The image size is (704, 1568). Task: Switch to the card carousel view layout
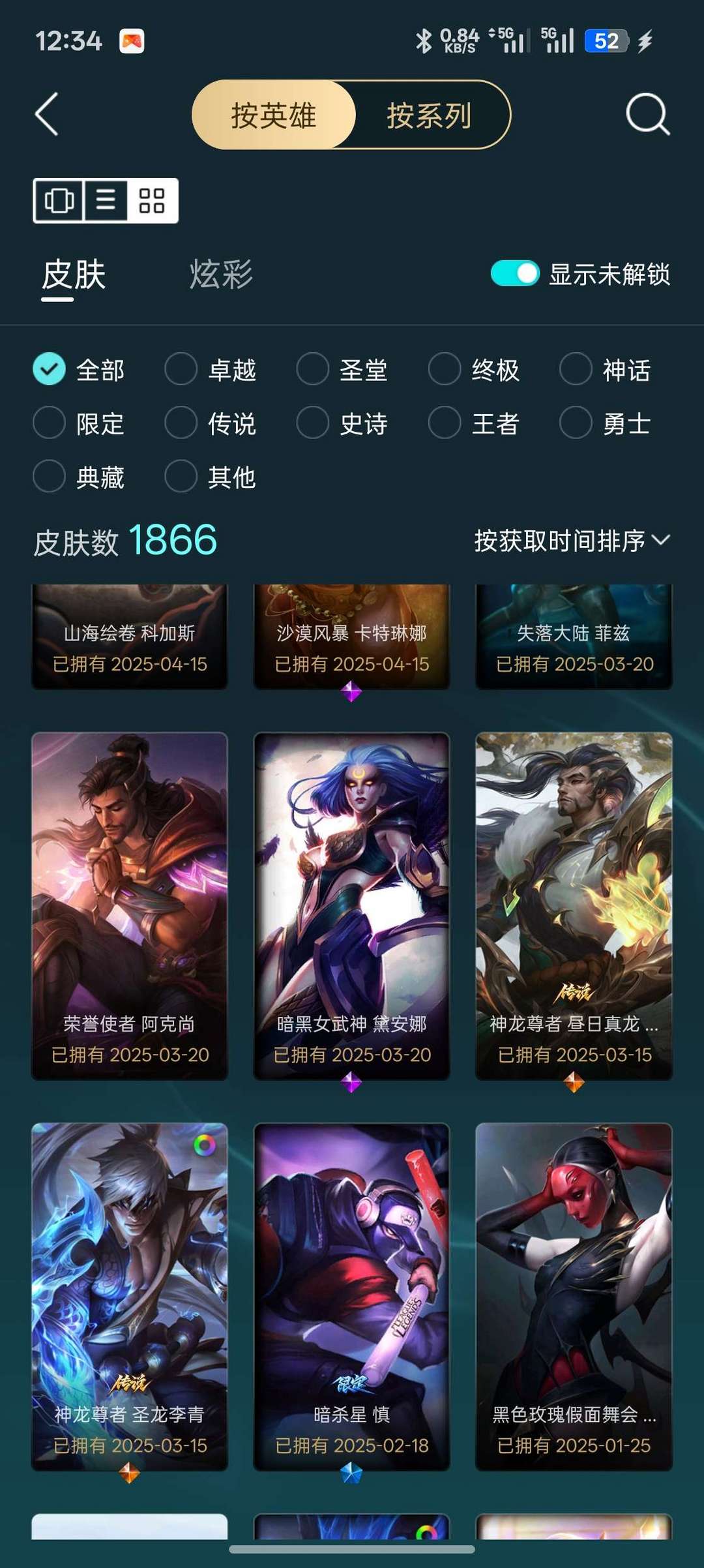[60, 200]
